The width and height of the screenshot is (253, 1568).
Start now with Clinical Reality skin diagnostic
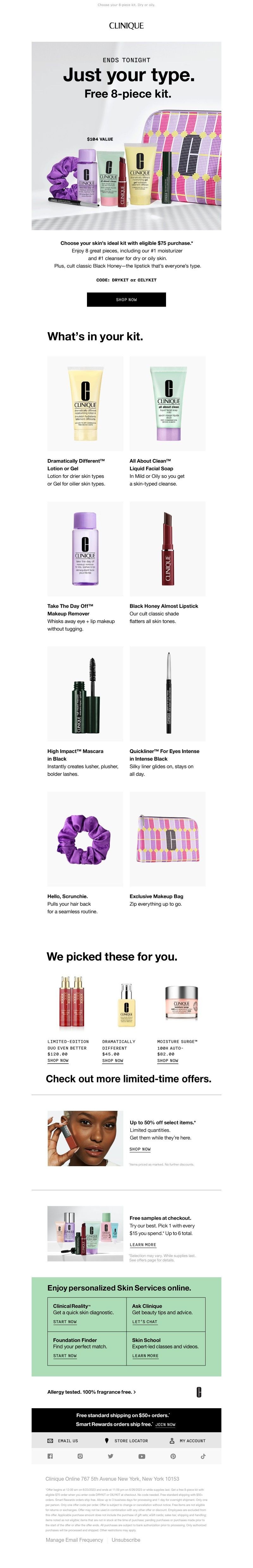pos(65,1322)
